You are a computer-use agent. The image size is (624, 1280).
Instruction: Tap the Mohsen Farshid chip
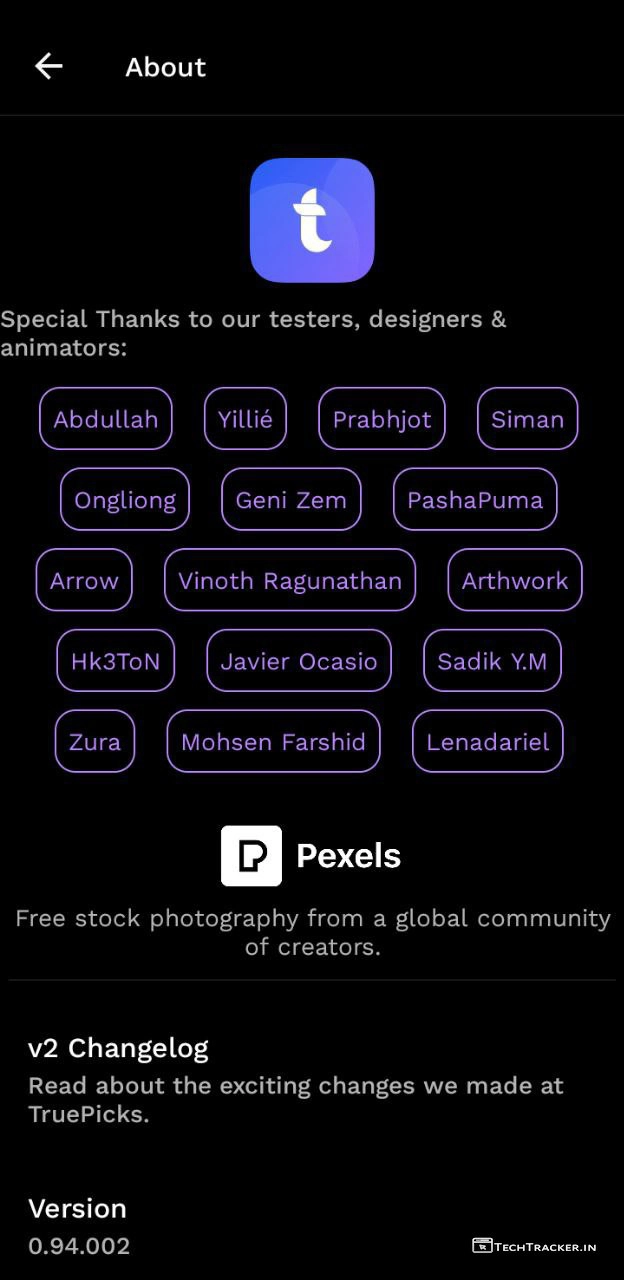click(x=273, y=742)
